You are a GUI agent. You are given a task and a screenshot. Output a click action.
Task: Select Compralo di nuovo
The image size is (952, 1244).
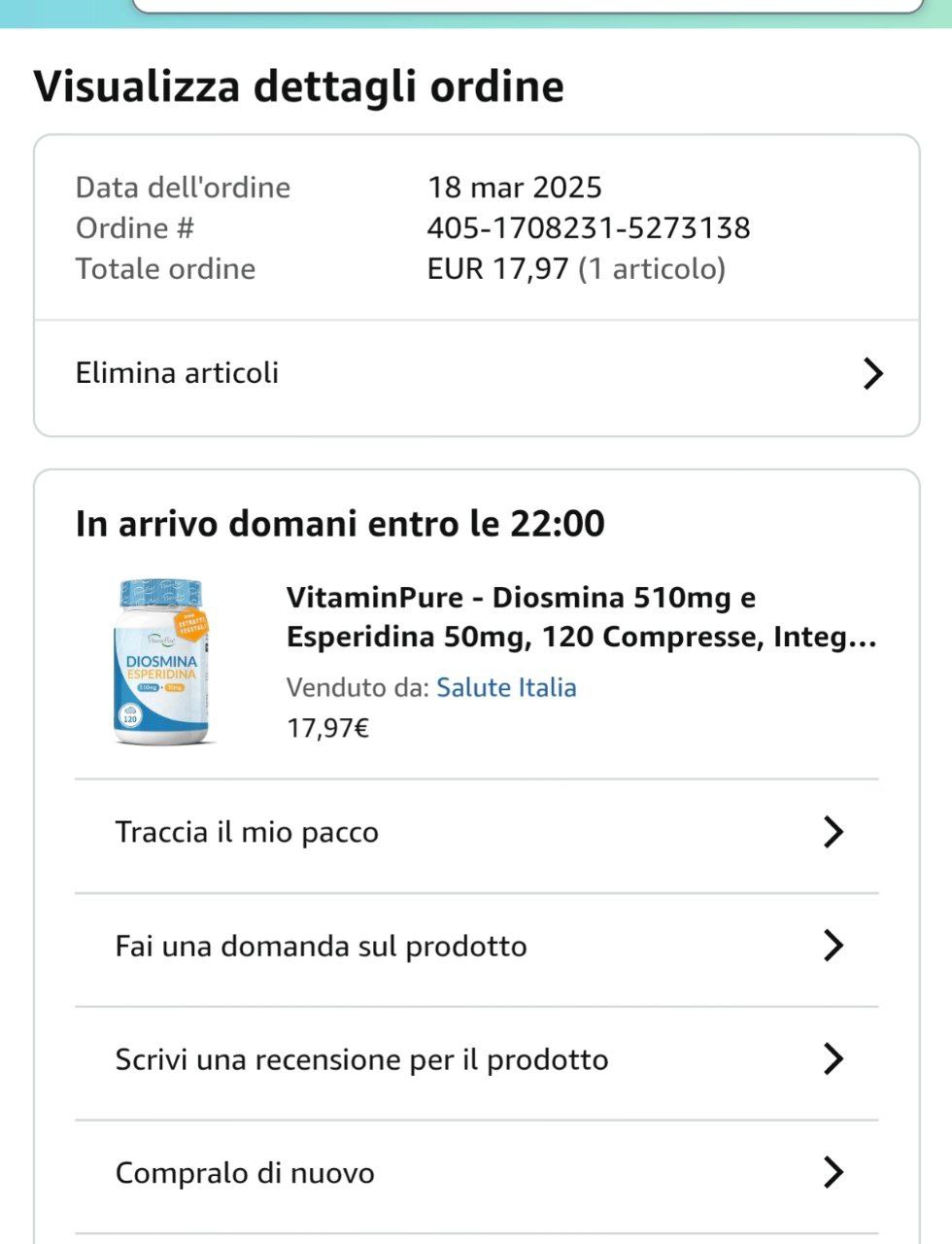click(476, 1173)
